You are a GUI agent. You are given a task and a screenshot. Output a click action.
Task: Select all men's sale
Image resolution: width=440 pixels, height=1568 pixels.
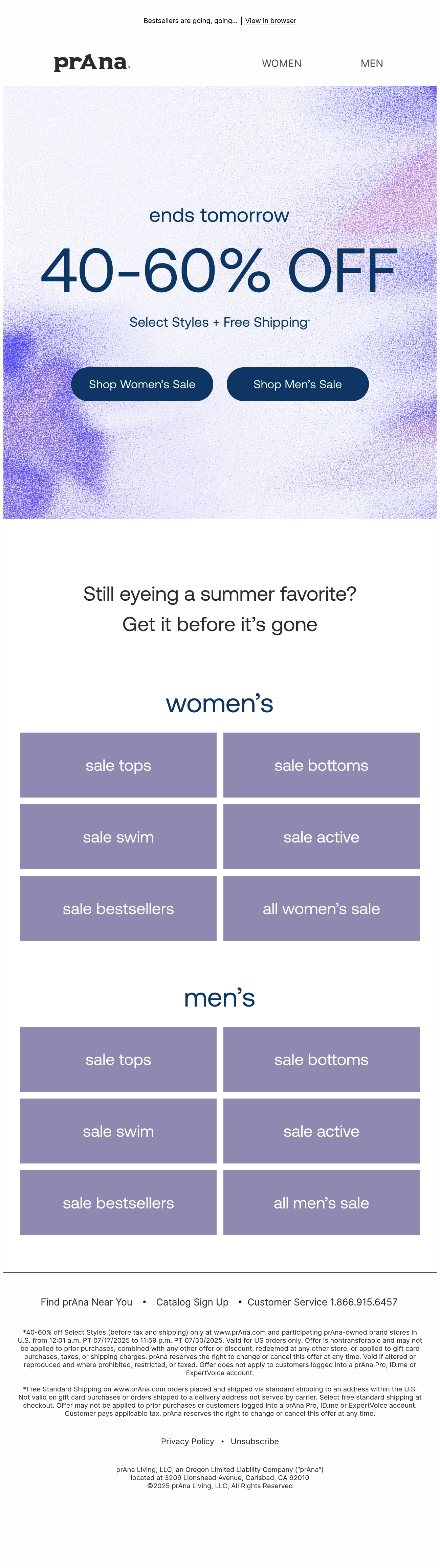coord(321,1203)
